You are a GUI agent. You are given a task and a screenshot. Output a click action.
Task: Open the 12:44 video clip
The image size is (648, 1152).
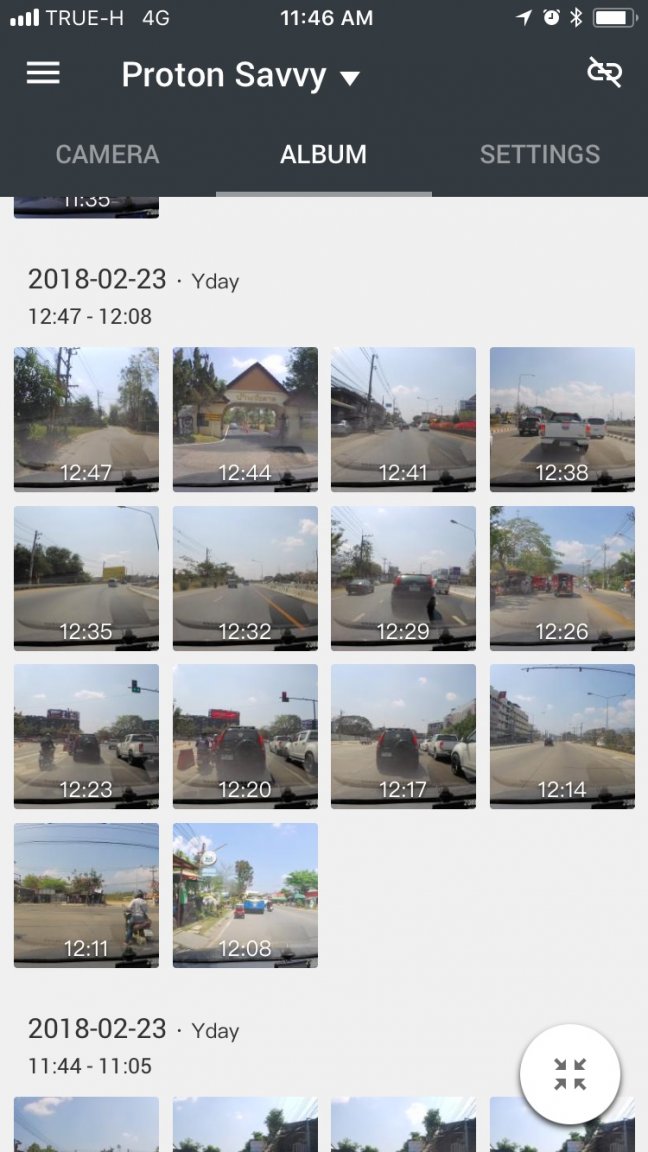245,419
